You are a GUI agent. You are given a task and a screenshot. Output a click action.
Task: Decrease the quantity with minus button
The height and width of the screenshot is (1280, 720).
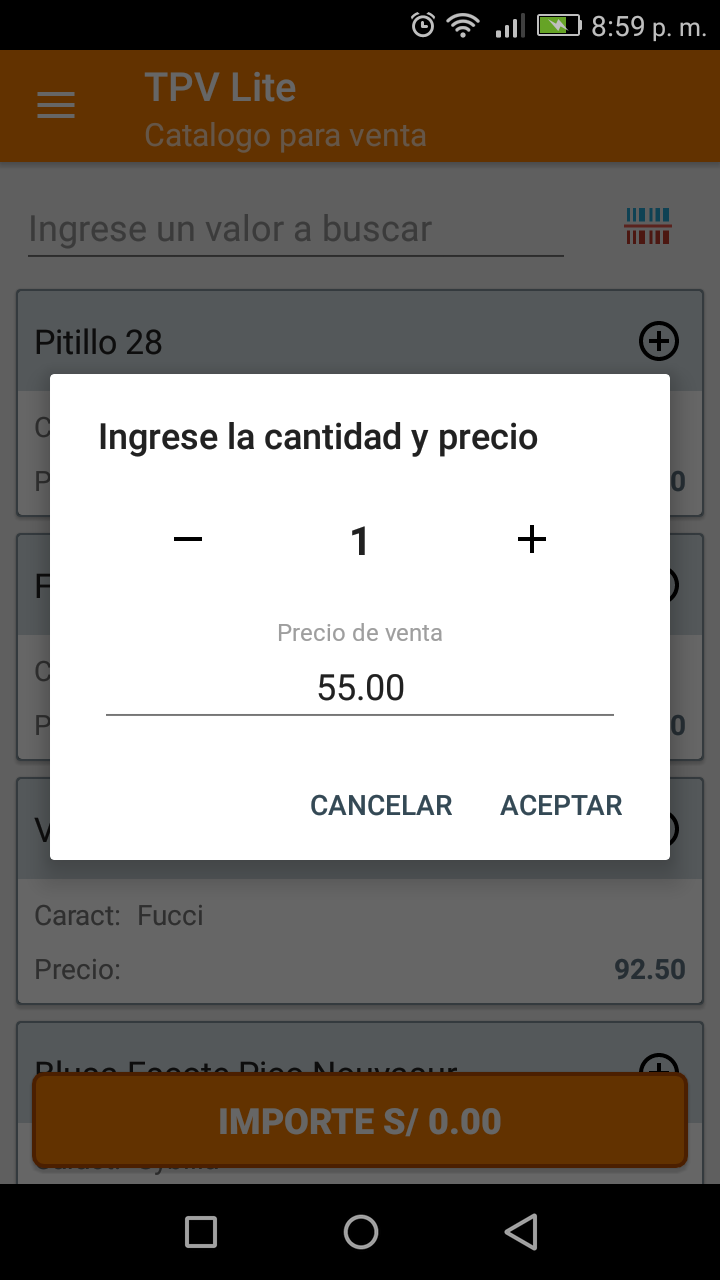coord(188,540)
